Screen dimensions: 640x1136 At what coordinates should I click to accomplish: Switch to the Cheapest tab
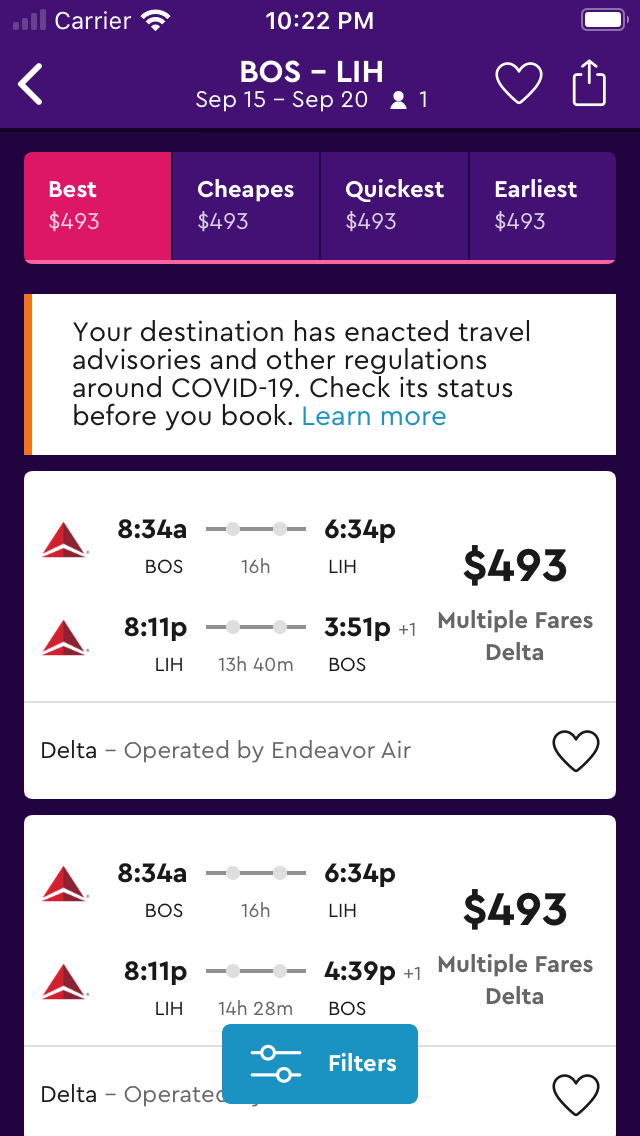(246, 206)
